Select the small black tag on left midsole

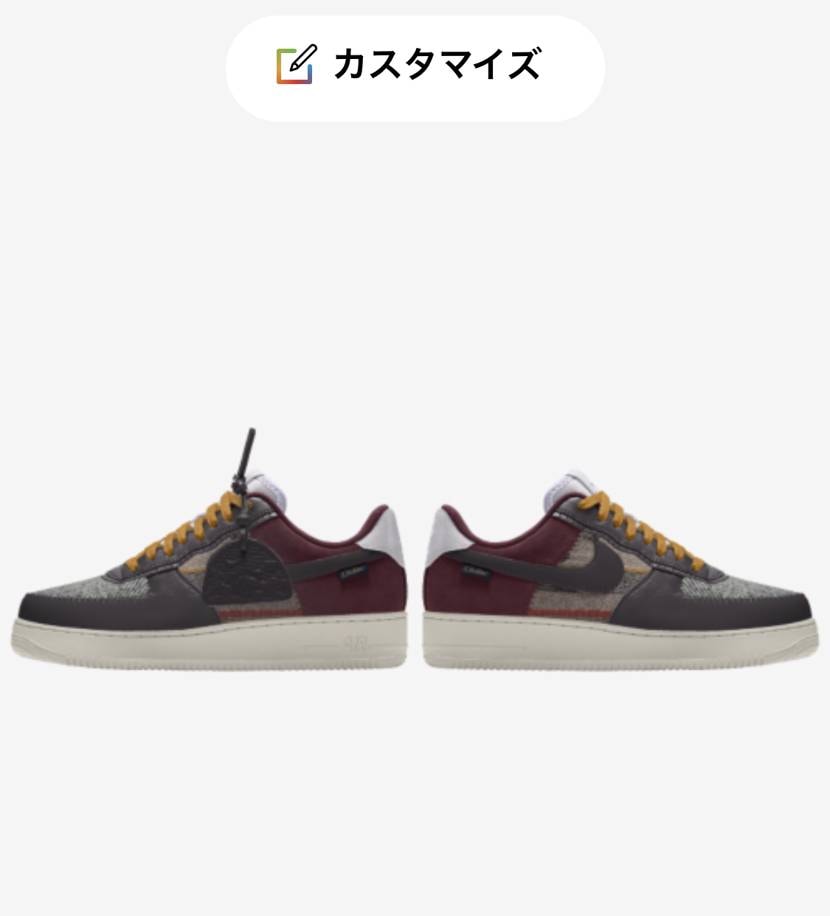352,571
